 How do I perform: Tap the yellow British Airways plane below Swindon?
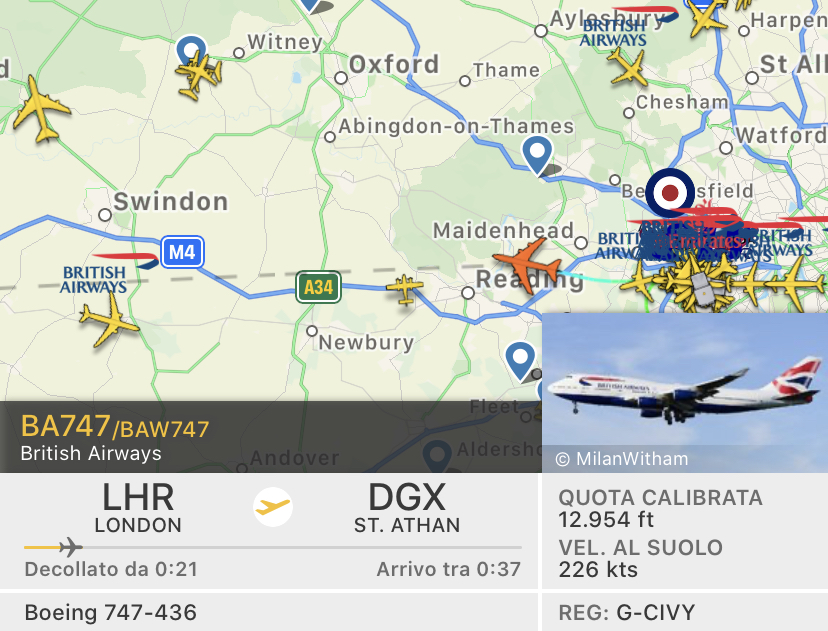(x=108, y=323)
